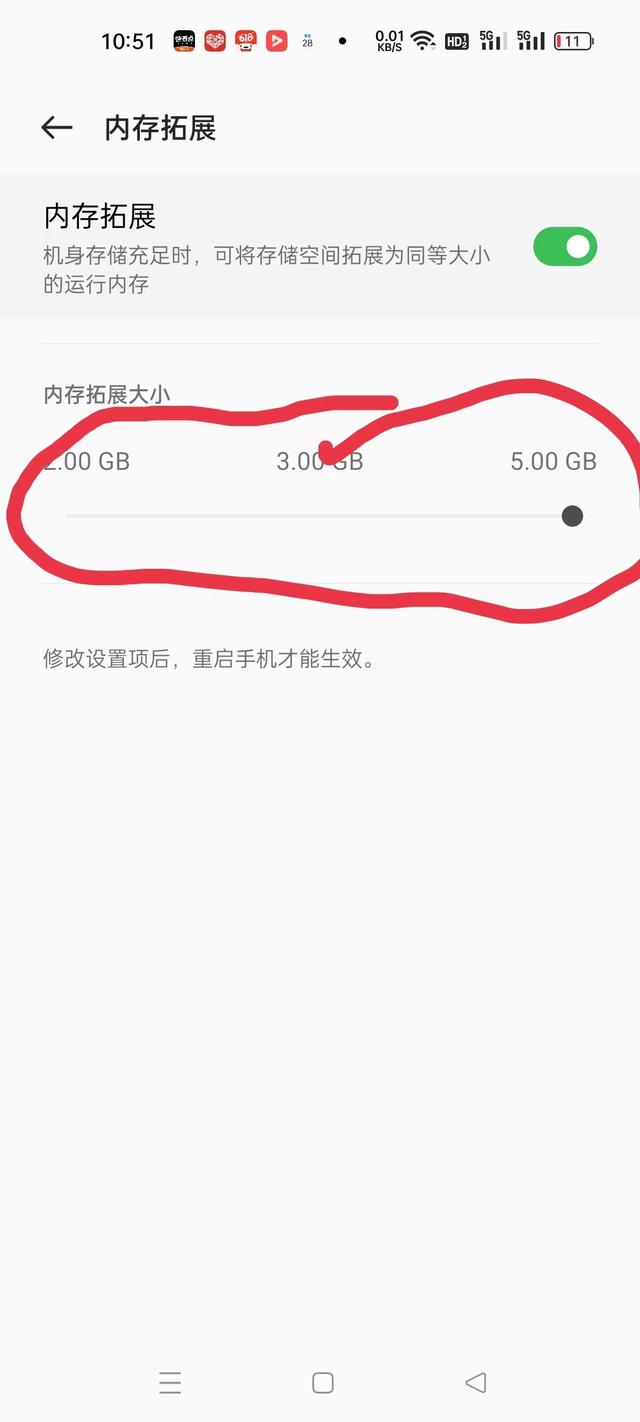Tap the 内存拓展大小 slider handle
The height and width of the screenshot is (1422, 640).
(x=572, y=516)
